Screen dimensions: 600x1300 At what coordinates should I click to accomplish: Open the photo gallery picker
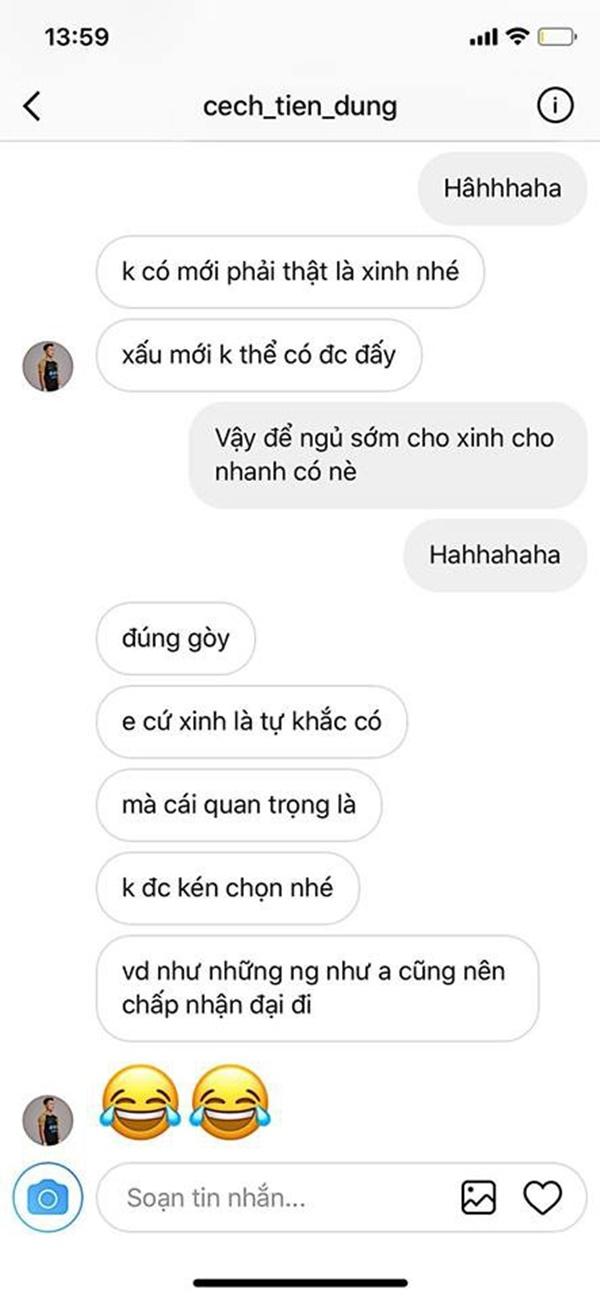pos(479,1197)
